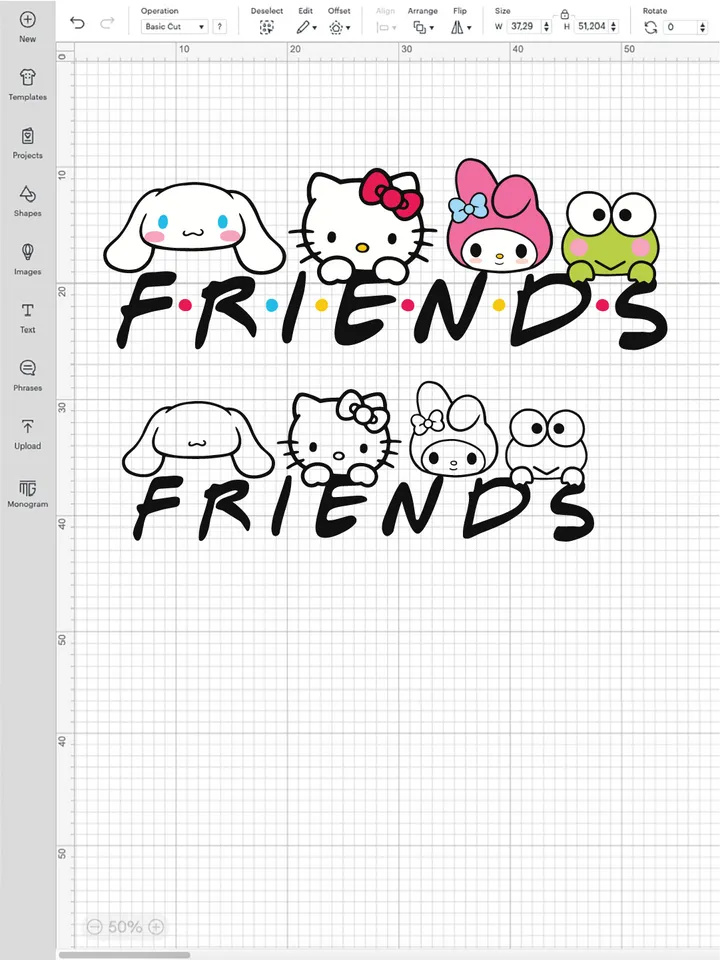The height and width of the screenshot is (960, 720).
Task: Zoom in with the plus button
Action: pos(156,927)
